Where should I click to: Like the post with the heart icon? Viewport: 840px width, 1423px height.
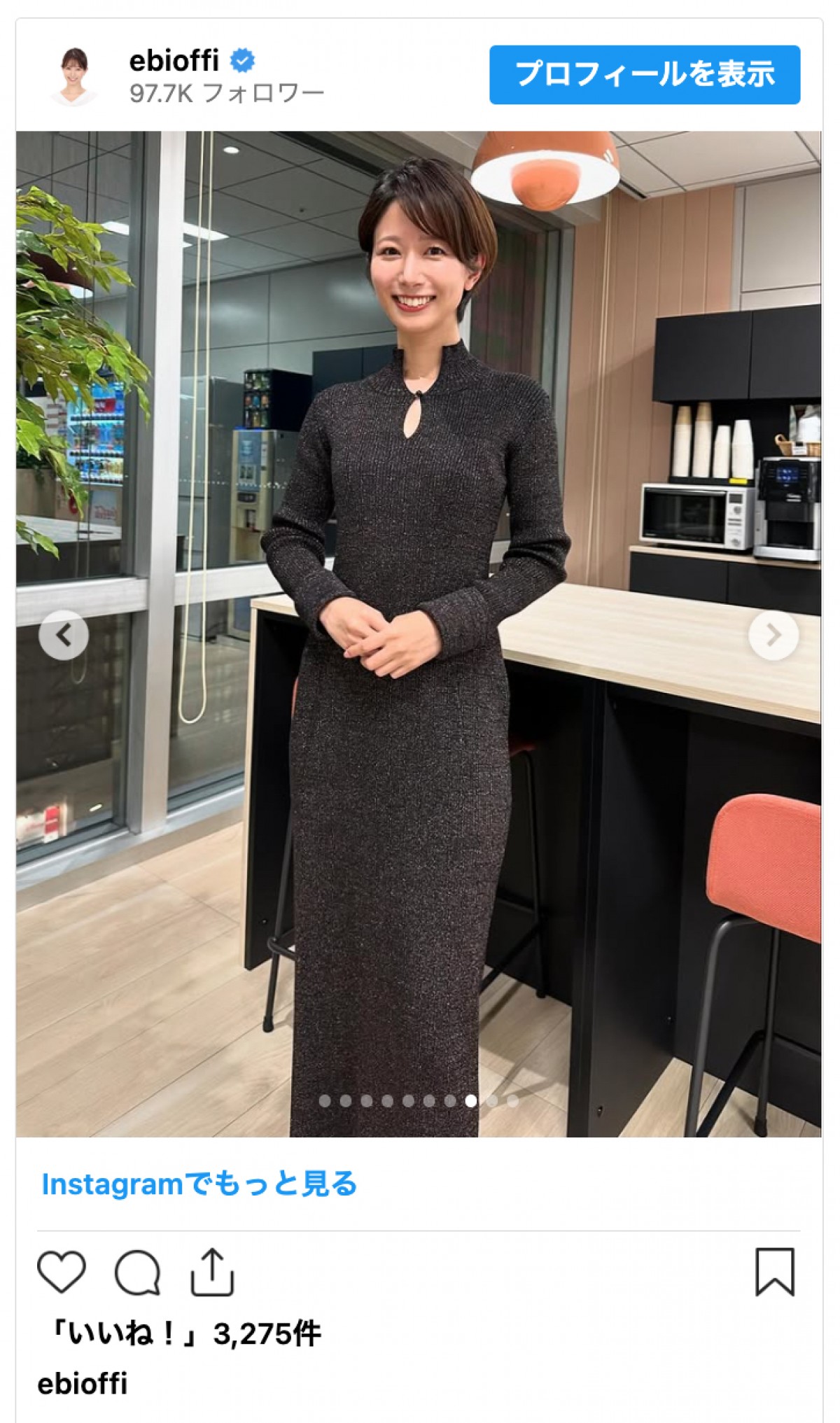[62, 1271]
